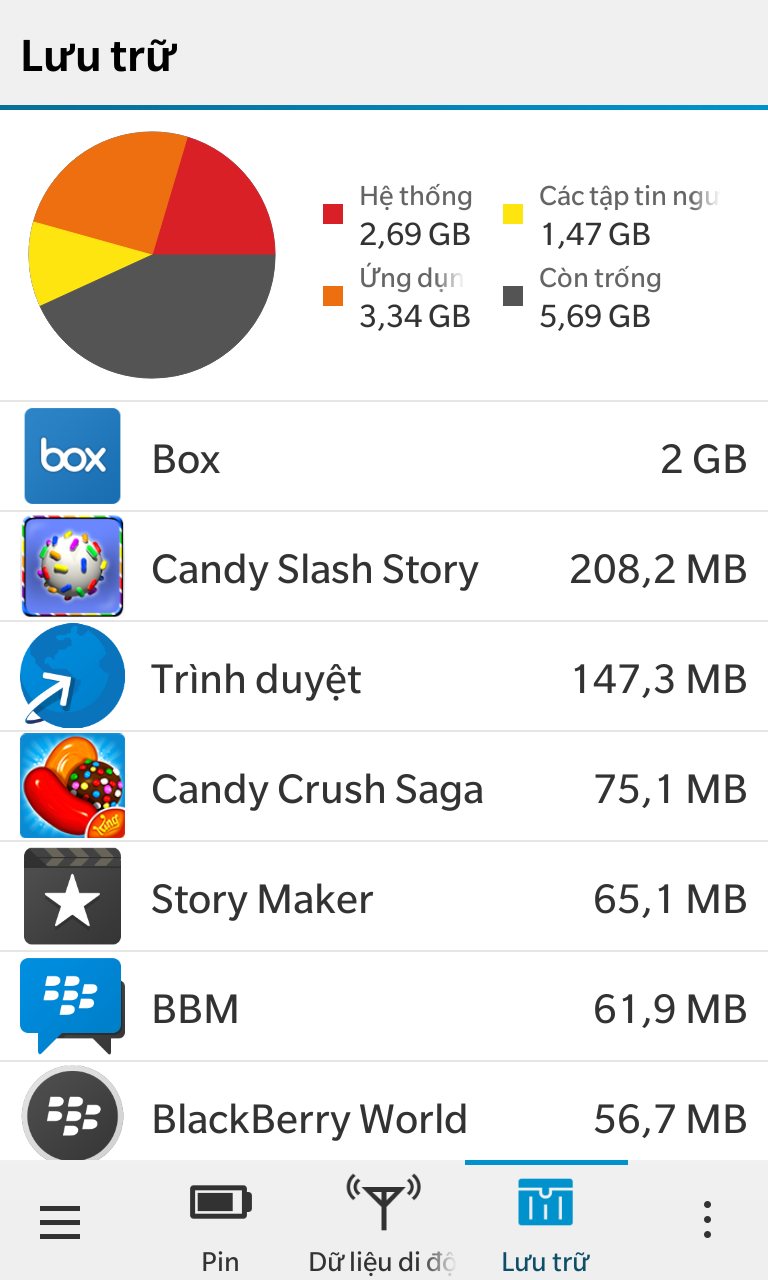
Task: Switch to the Pin tab
Action: point(221,1221)
